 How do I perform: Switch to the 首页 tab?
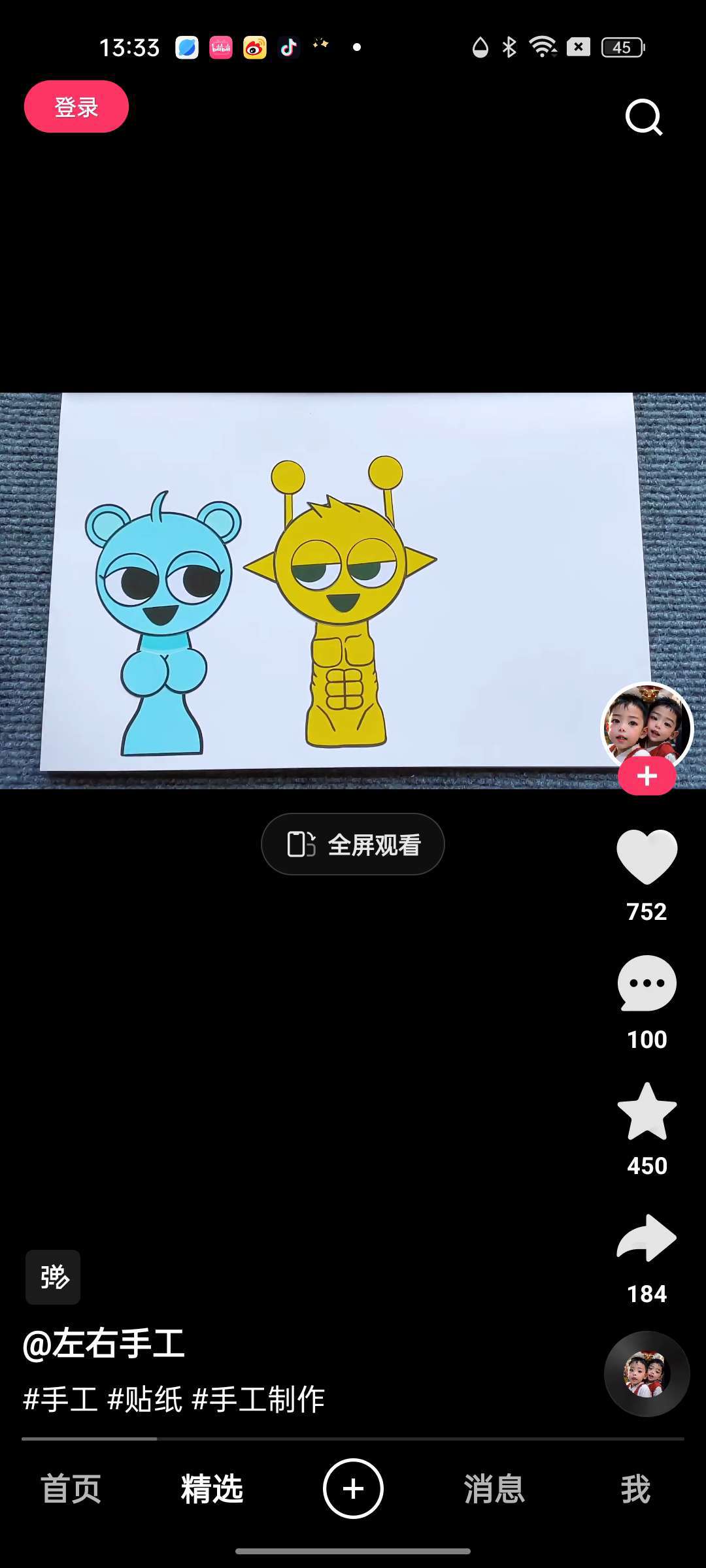pyautogui.click(x=71, y=1489)
